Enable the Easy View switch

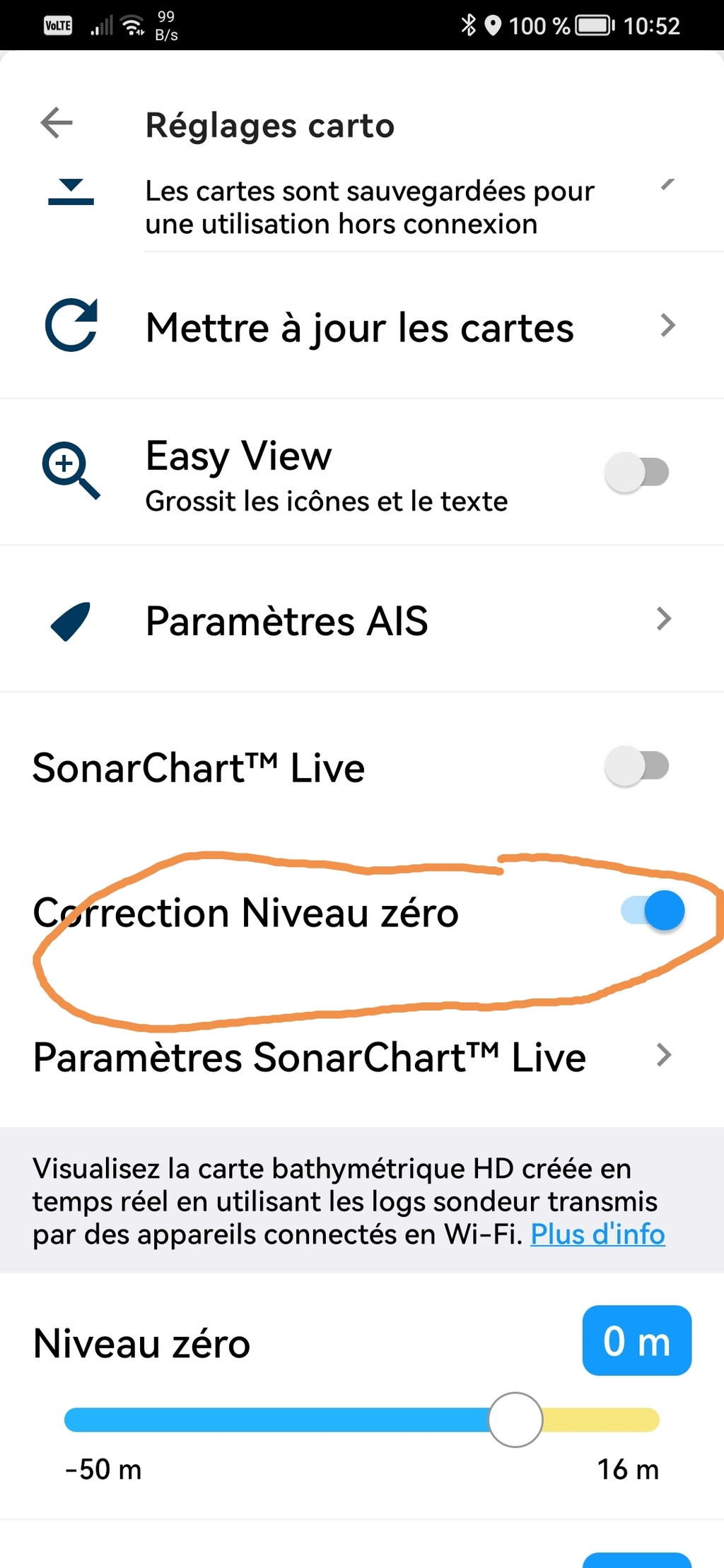[x=637, y=473]
